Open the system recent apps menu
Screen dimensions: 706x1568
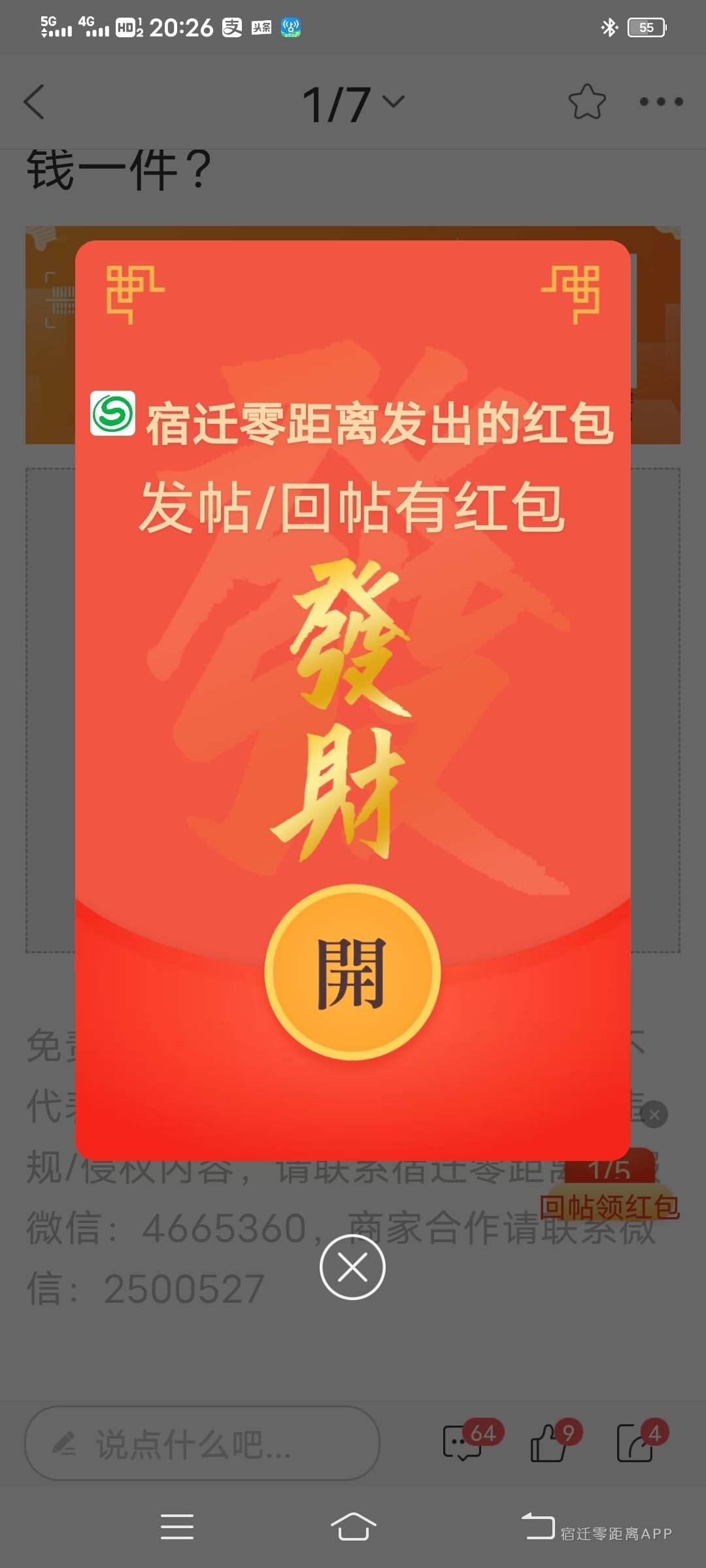177,1527
